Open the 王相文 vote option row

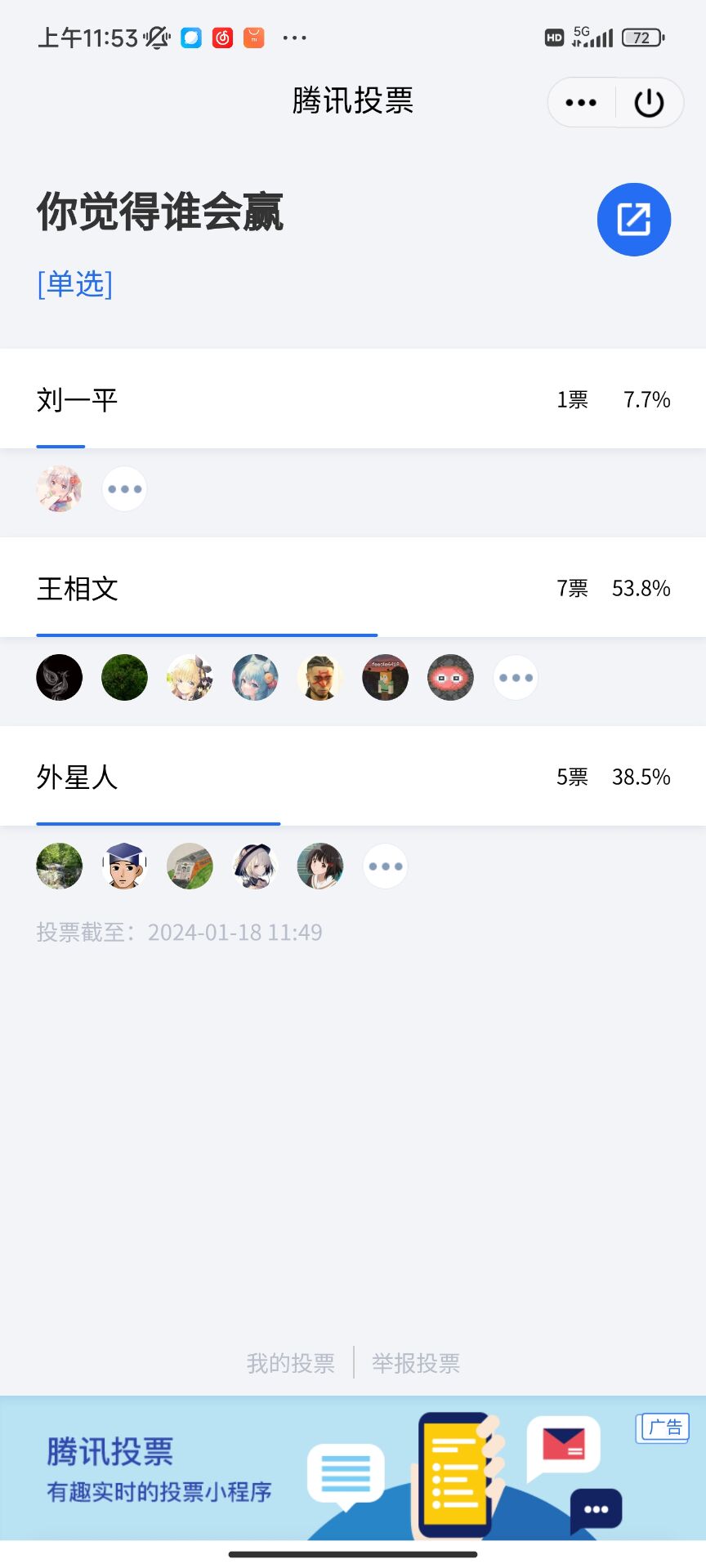[353, 588]
